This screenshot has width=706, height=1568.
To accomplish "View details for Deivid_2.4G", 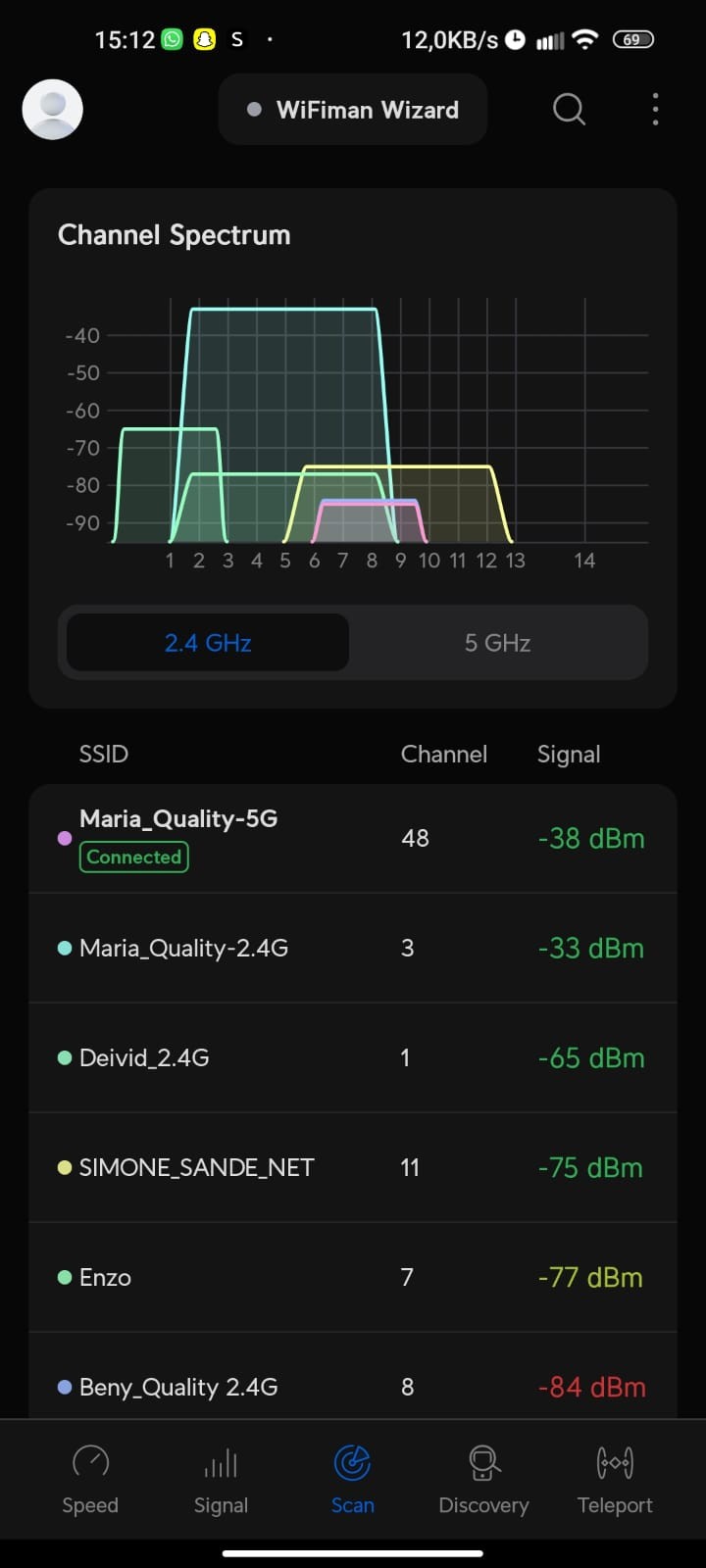I will coord(353,1058).
